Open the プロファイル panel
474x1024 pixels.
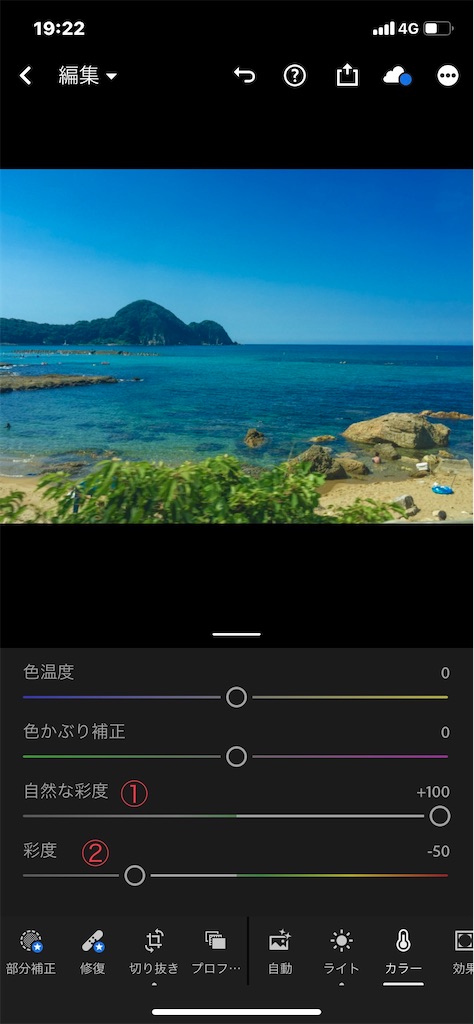click(215, 952)
